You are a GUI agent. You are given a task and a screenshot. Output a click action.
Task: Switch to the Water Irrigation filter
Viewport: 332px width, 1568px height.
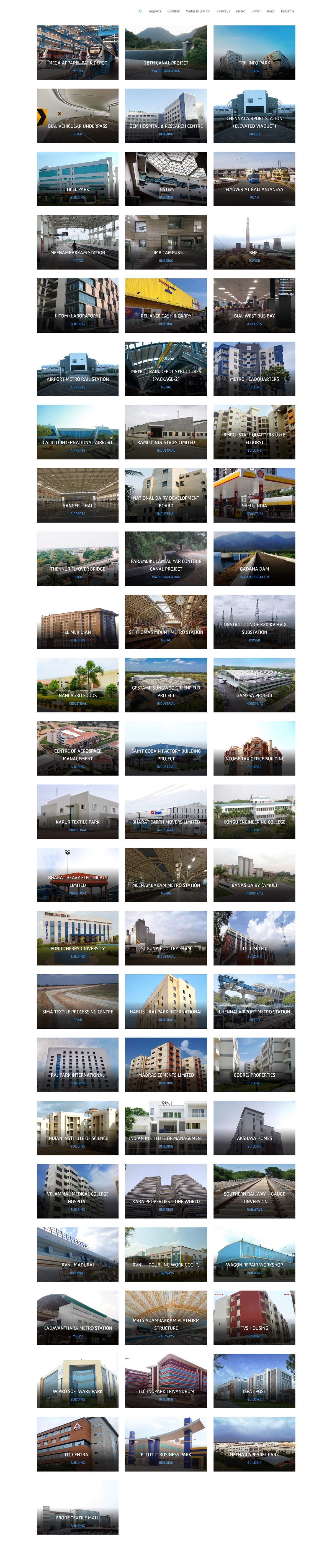click(x=198, y=11)
